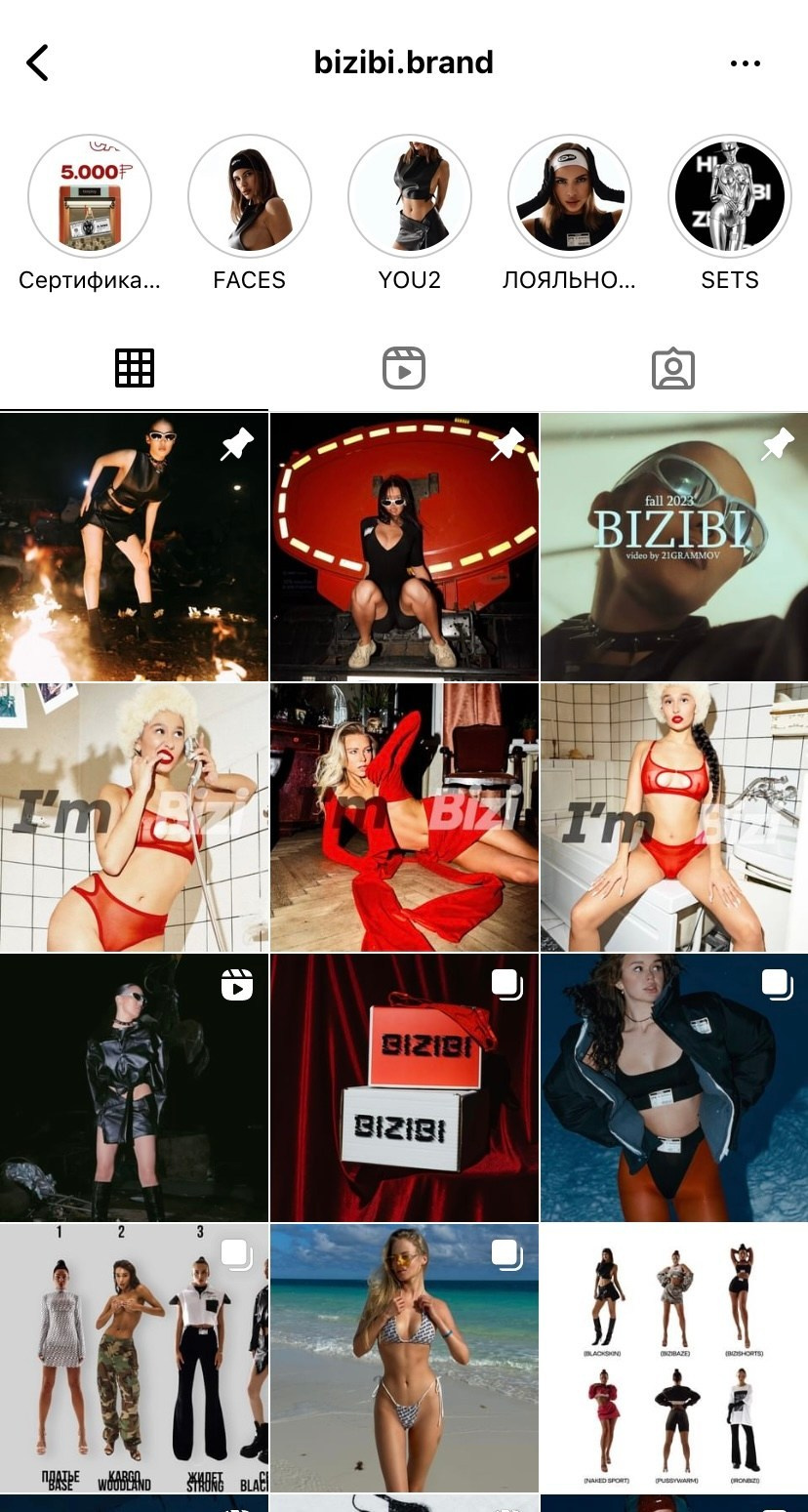The height and width of the screenshot is (1512, 808).
Task: Open the beach bikini carousel post
Action: tap(404, 1357)
